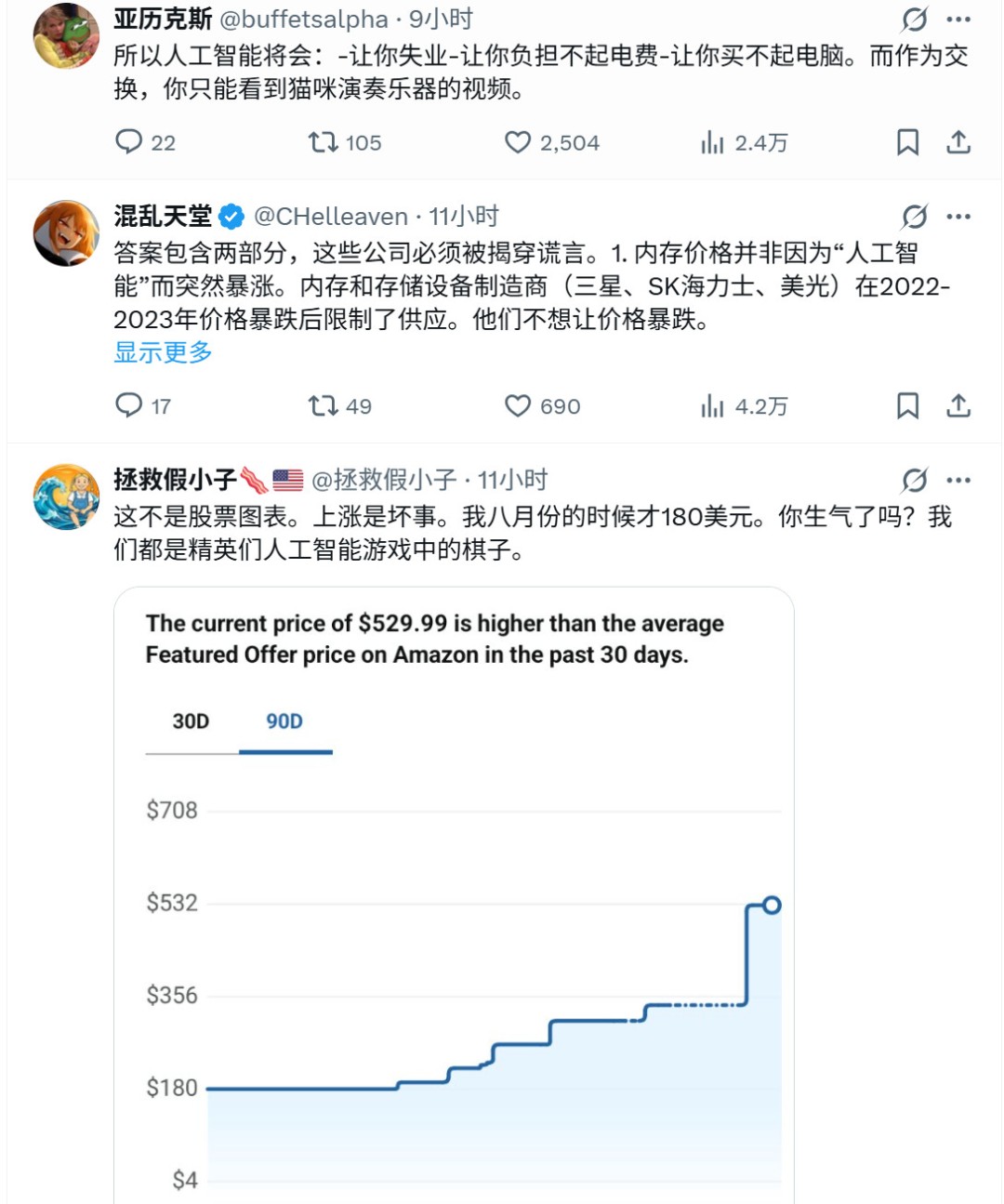1004x1204 pixels.
Task: Share 混乱天堂's post
Action: [958, 405]
